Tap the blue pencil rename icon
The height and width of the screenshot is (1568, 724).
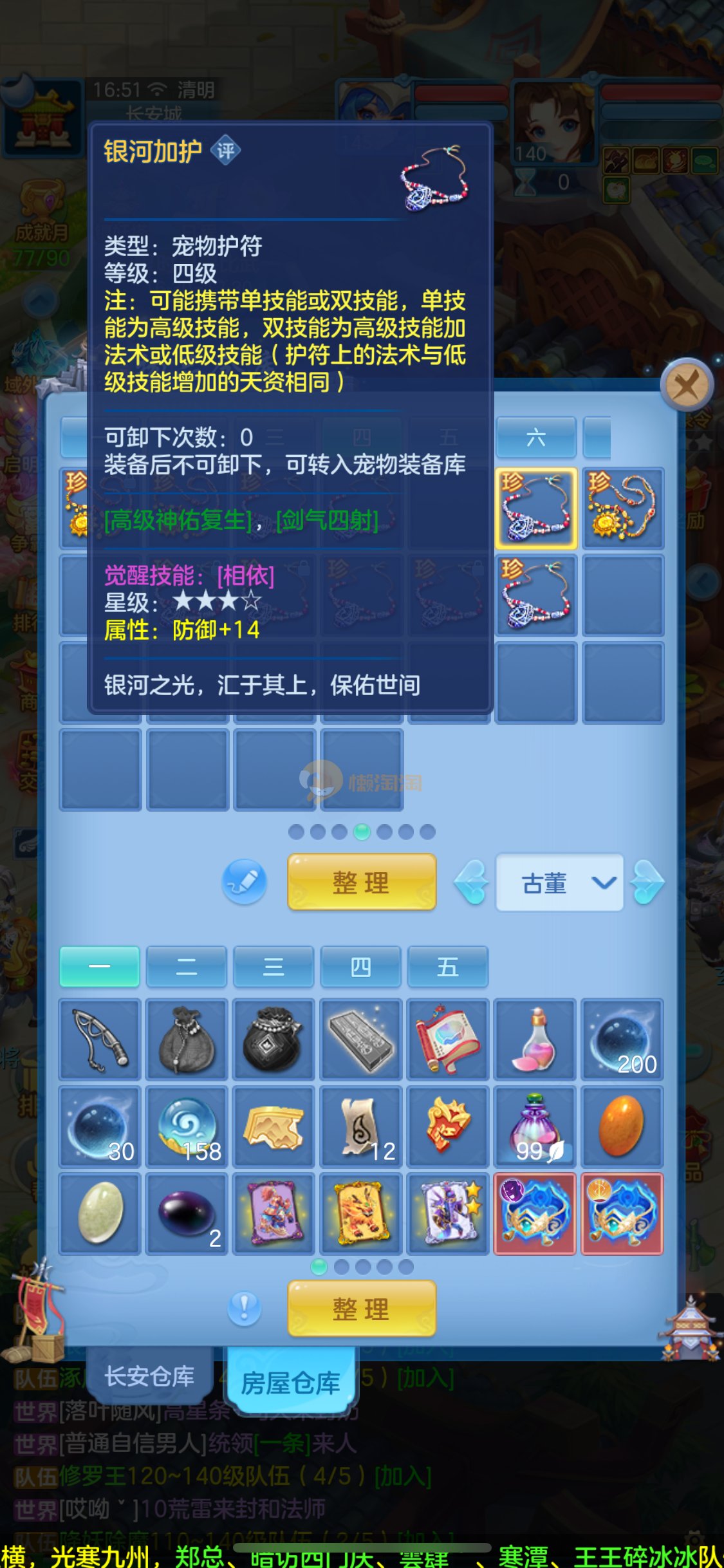(245, 881)
